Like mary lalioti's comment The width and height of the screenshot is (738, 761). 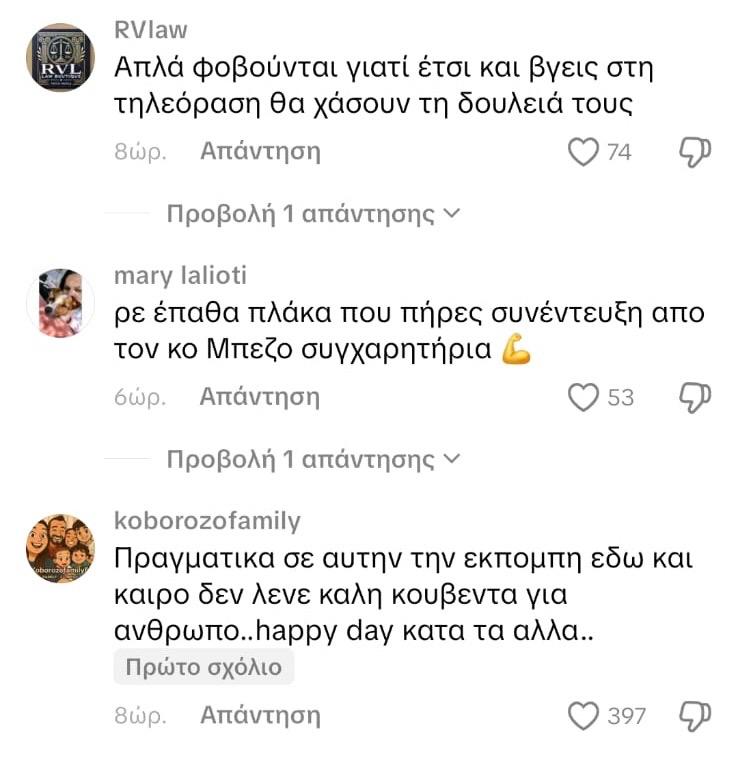click(x=582, y=397)
